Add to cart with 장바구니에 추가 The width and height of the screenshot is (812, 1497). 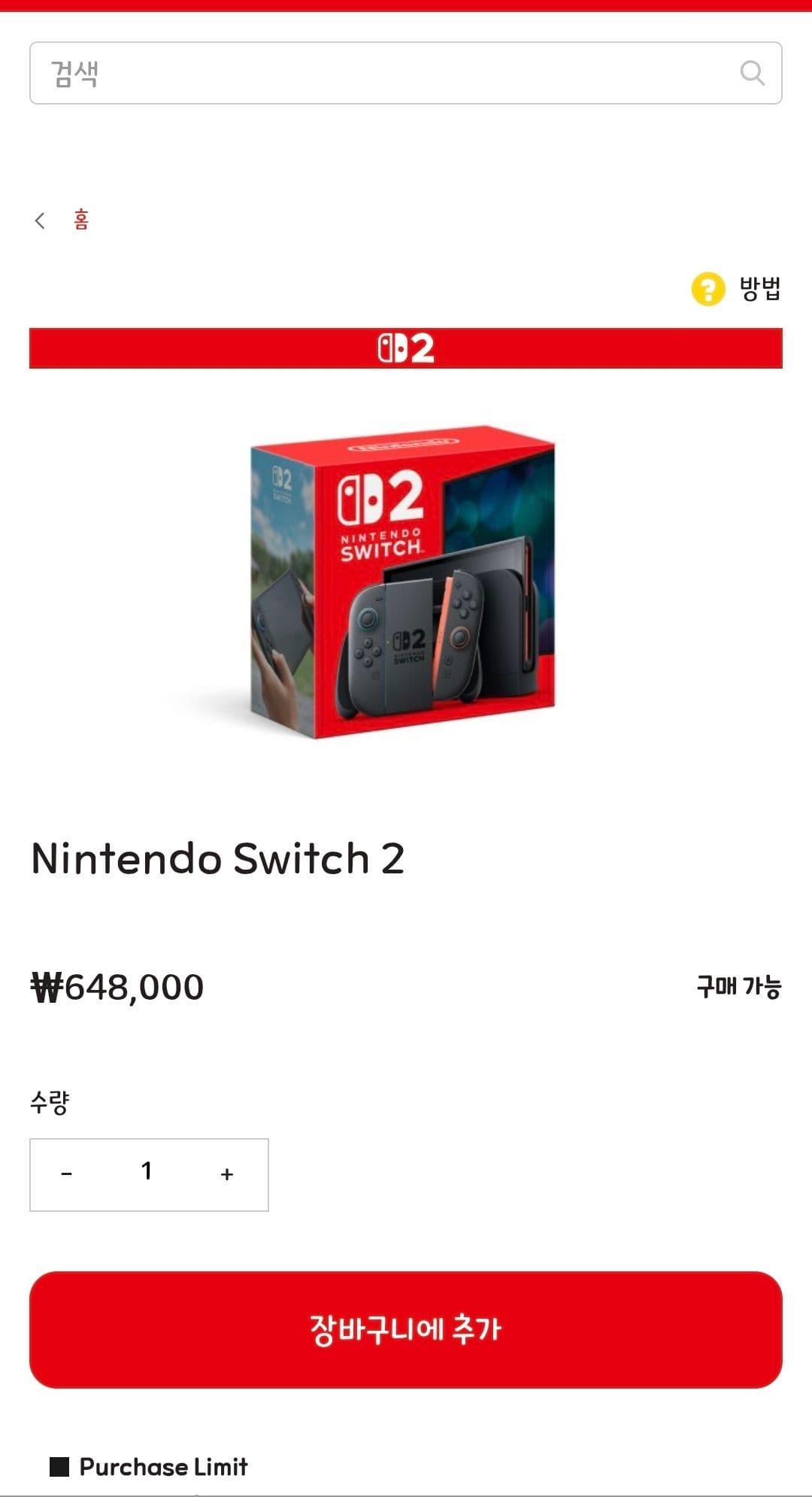pos(406,1329)
